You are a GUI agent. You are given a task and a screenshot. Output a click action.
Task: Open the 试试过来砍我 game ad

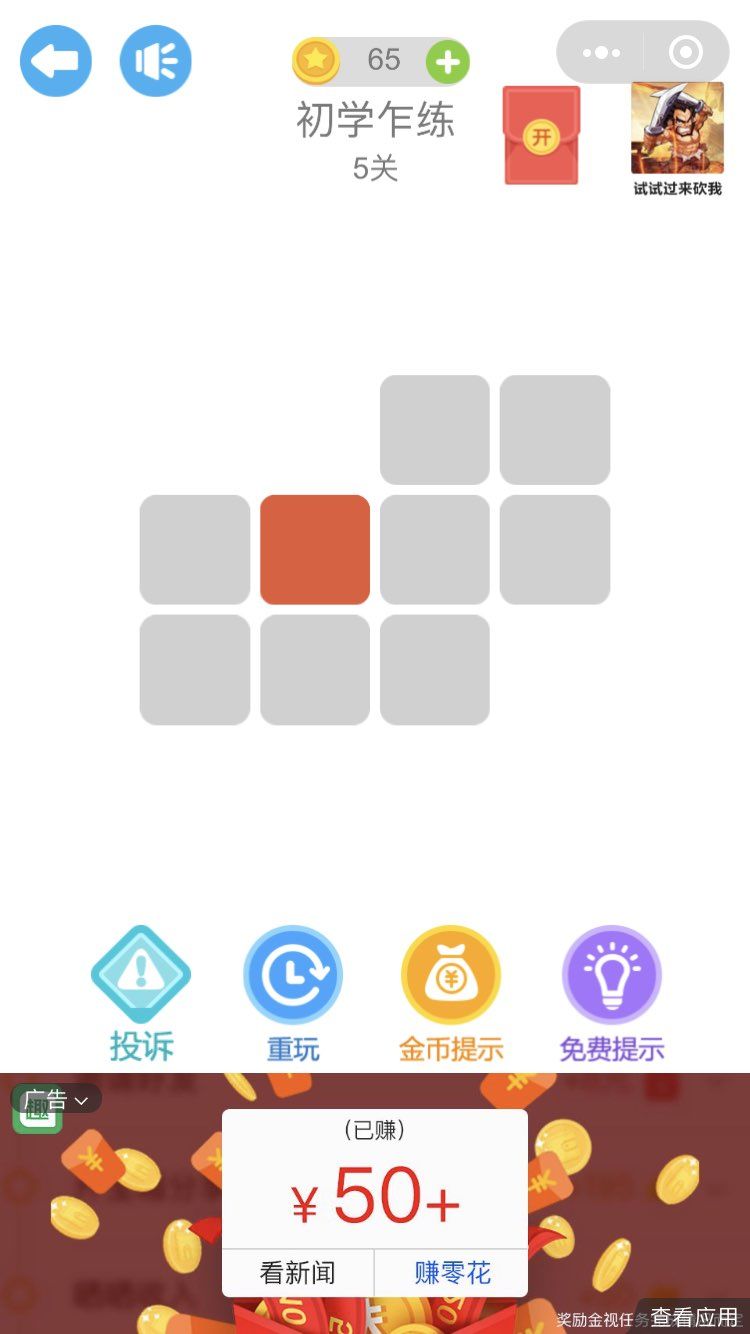pos(677,138)
